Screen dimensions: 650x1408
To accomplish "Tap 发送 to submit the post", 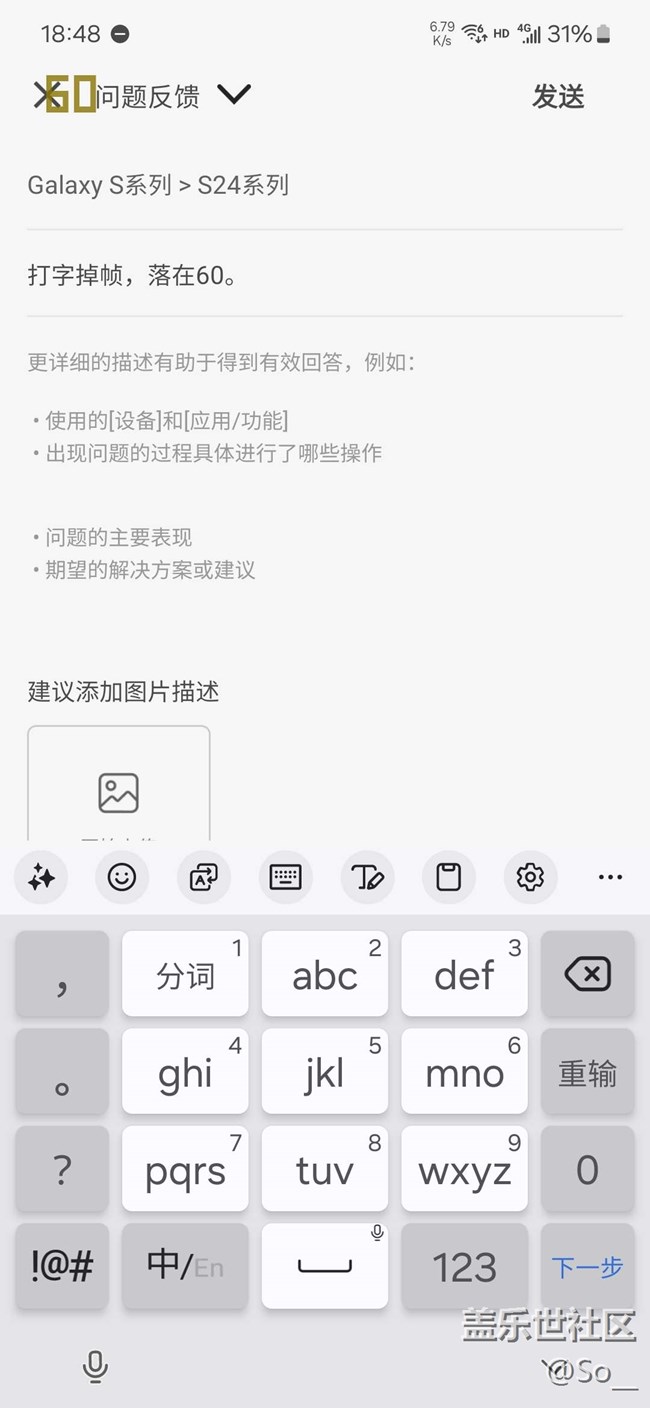I will [x=558, y=96].
